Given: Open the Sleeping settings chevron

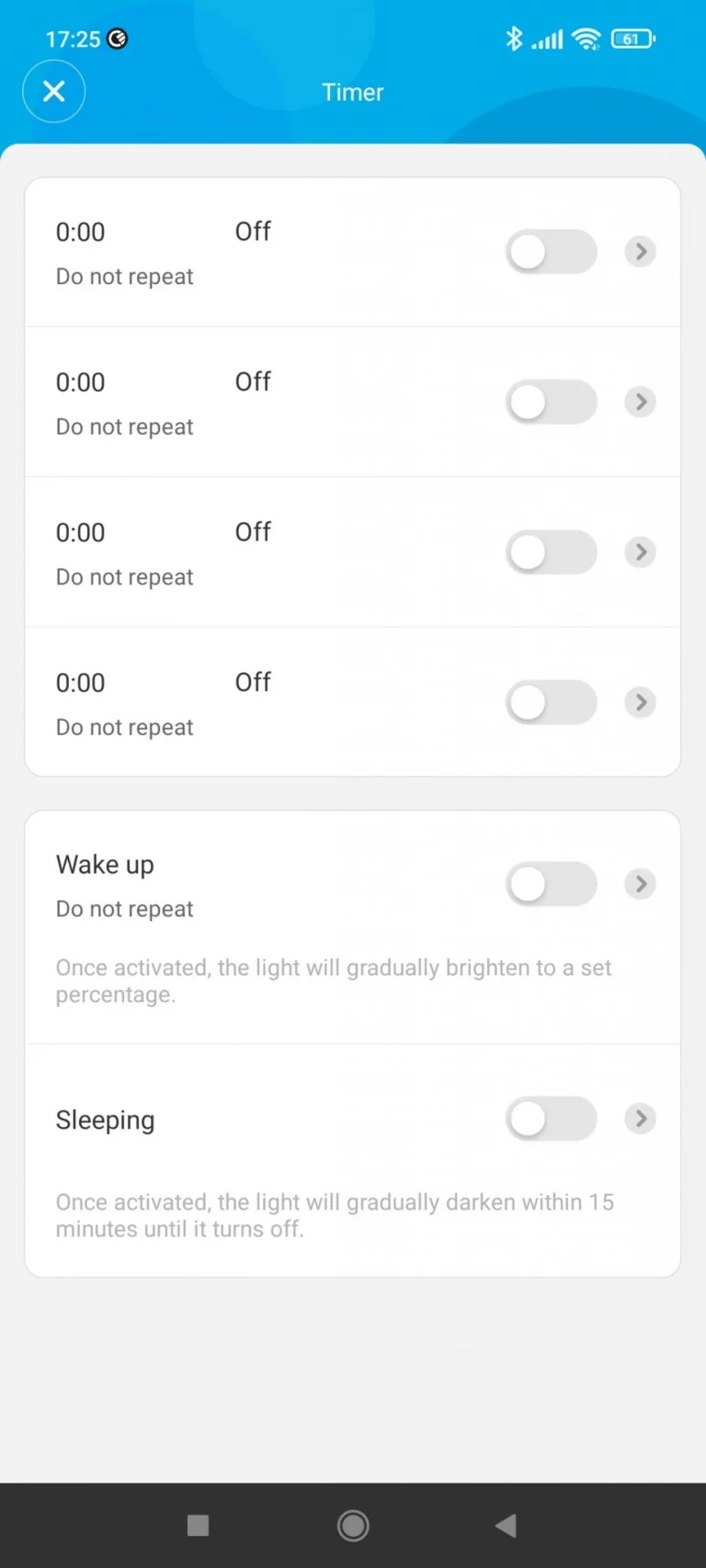Looking at the screenshot, I should [640, 1119].
